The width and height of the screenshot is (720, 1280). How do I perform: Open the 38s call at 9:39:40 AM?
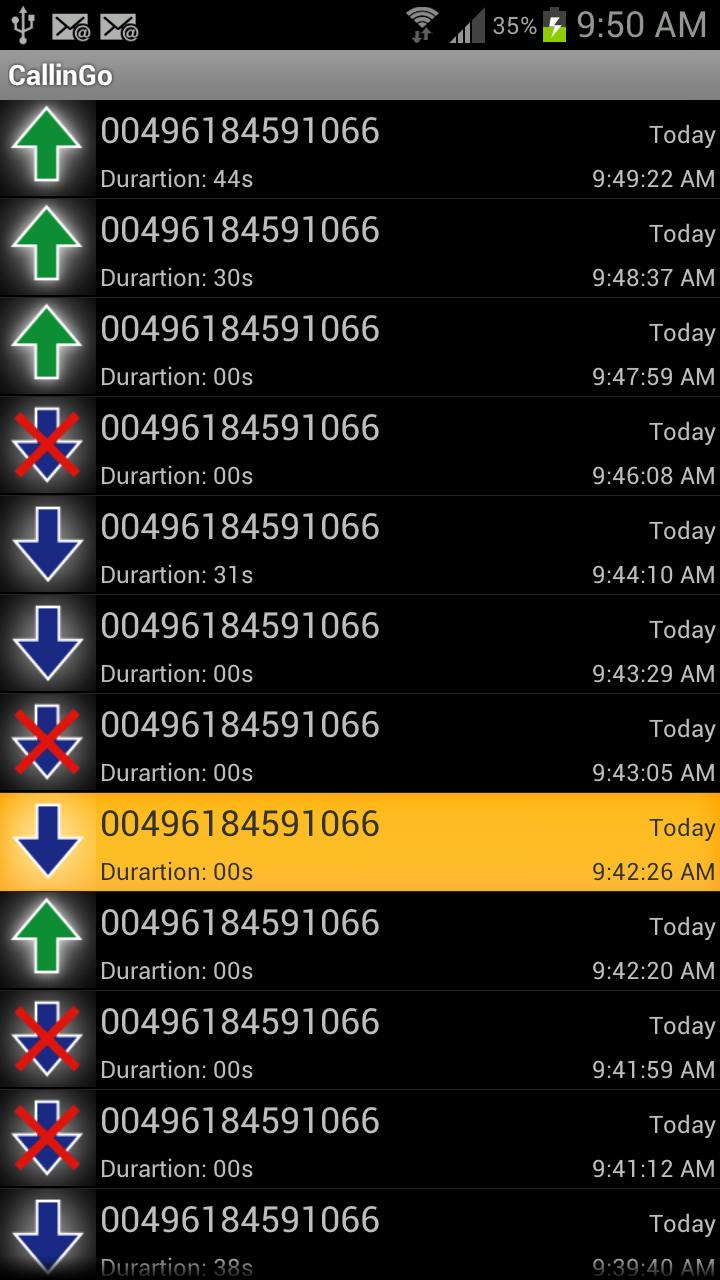click(x=360, y=1236)
